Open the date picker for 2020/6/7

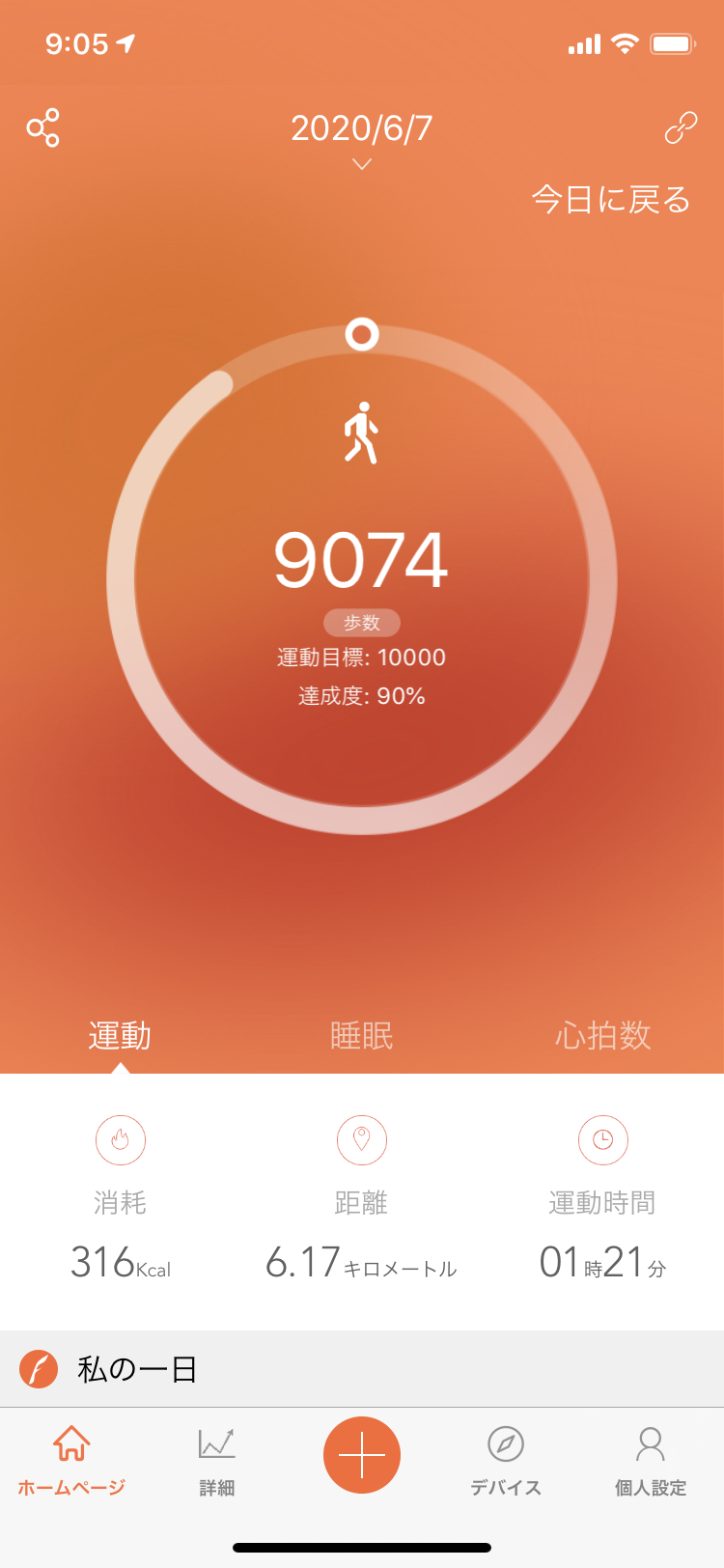click(362, 139)
